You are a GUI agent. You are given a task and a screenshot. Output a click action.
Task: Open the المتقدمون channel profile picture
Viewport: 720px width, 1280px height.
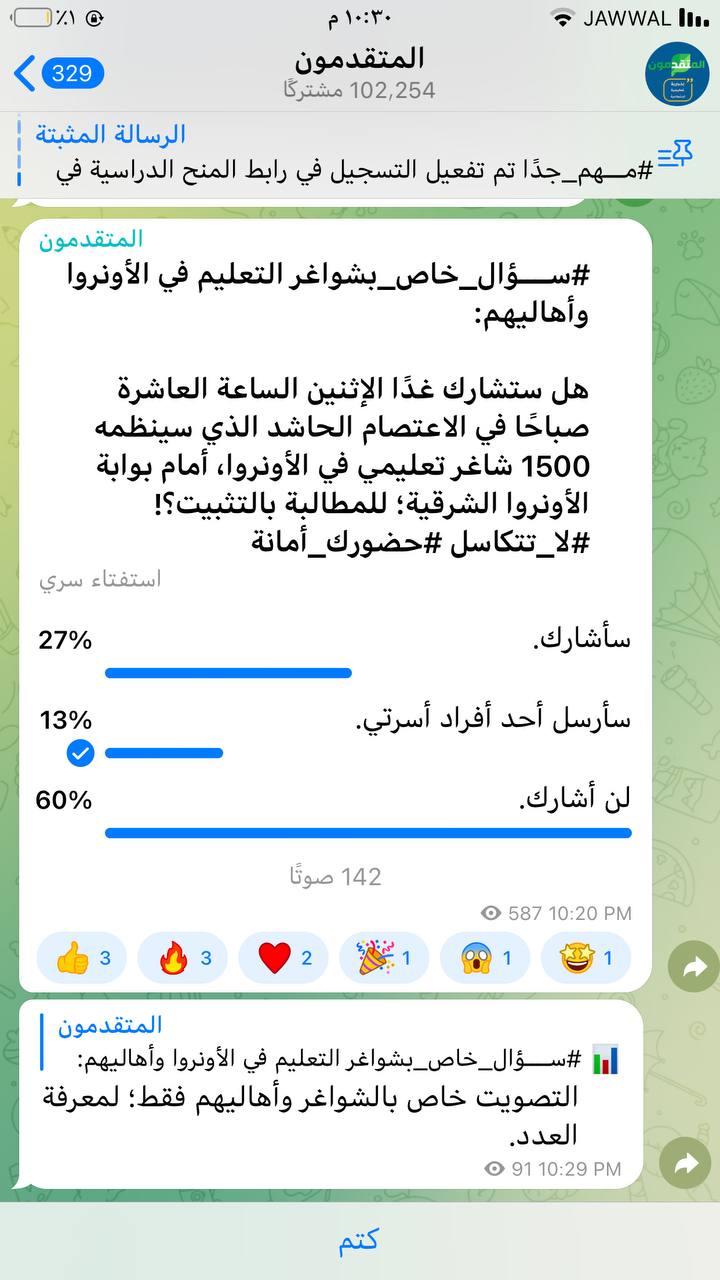coord(677,74)
